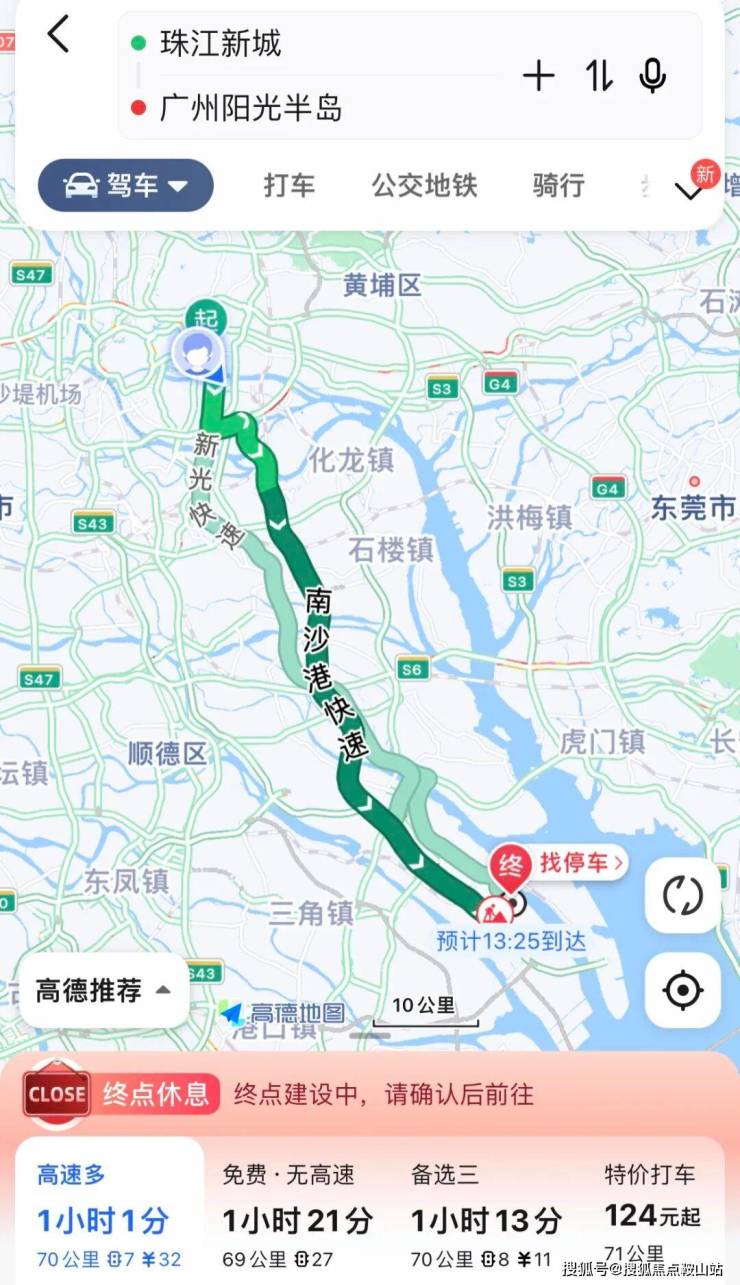Center the map on my location

[682, 990]
